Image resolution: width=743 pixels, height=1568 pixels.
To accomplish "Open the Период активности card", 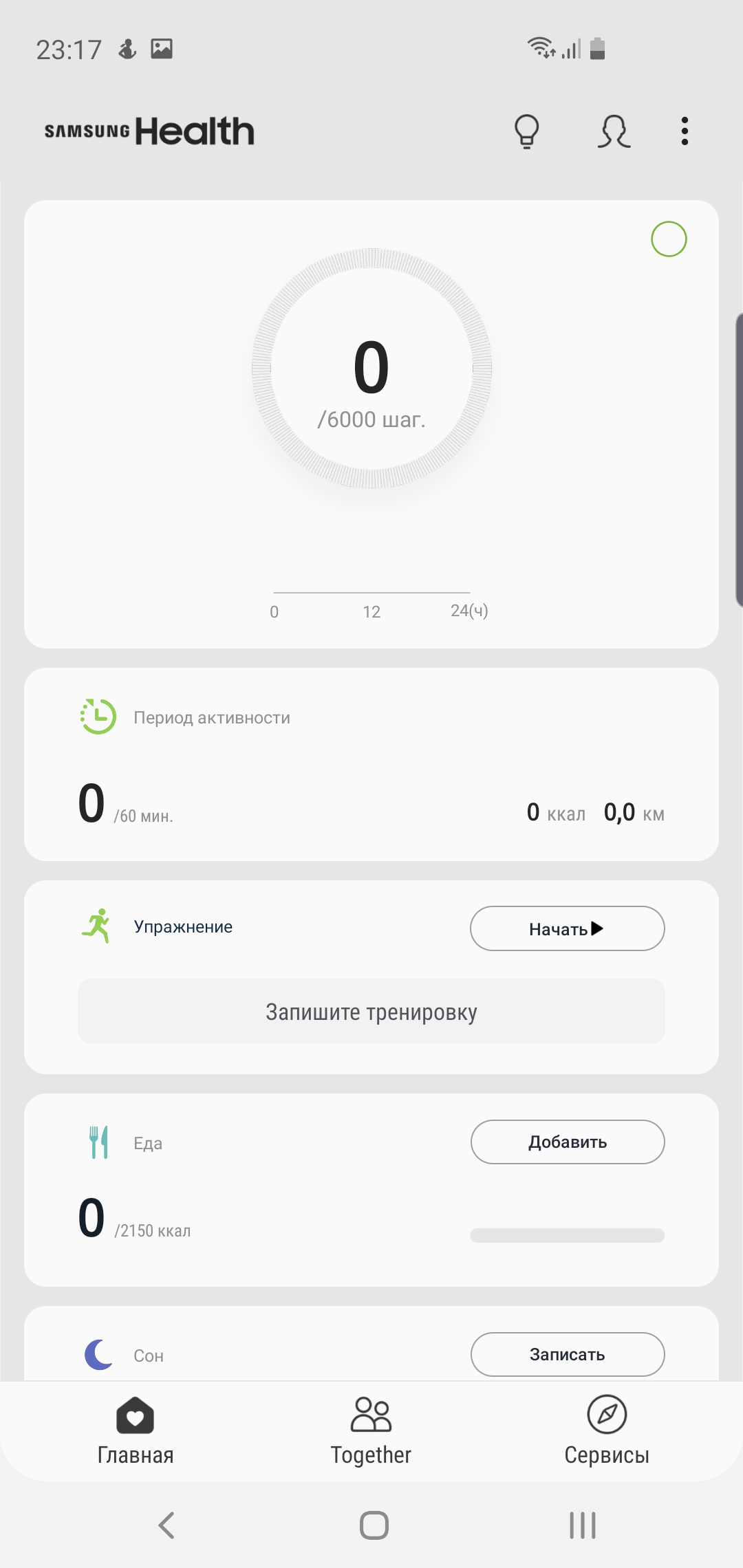I will [x=371, y=763].
